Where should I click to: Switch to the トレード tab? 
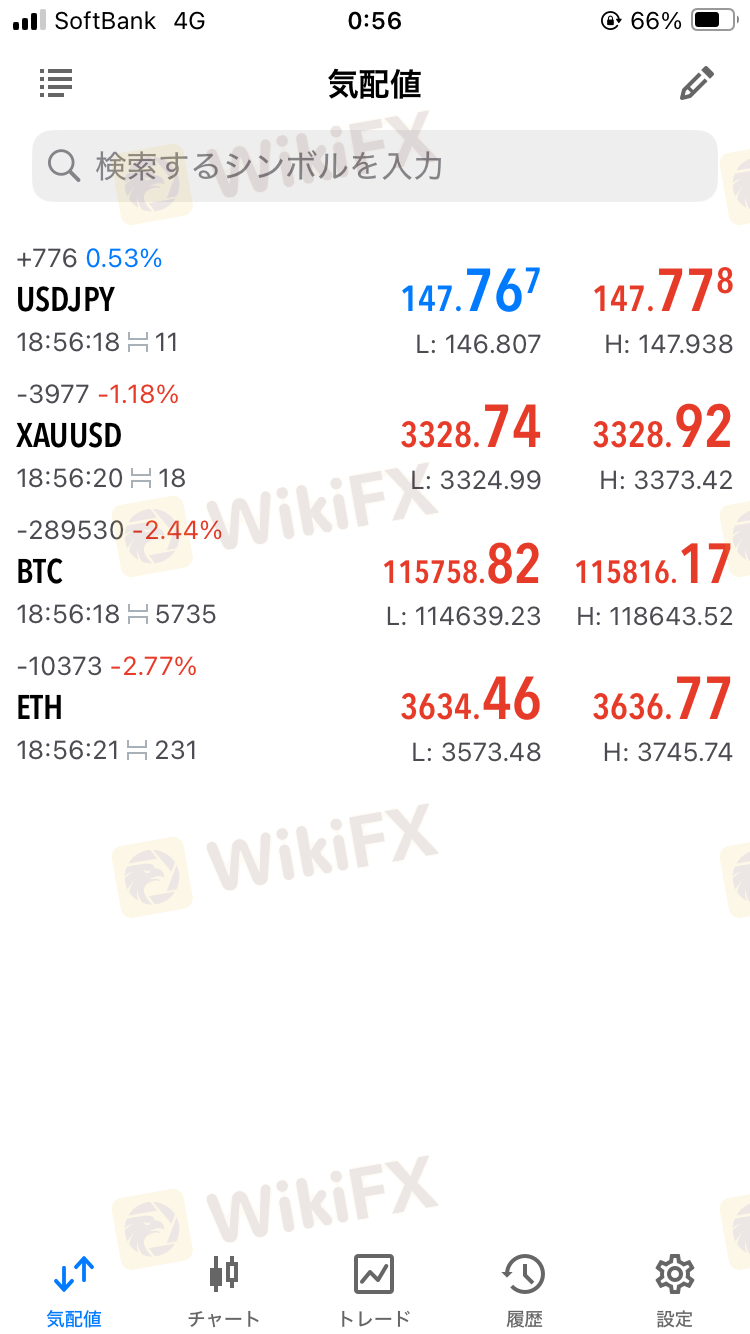374,1290
